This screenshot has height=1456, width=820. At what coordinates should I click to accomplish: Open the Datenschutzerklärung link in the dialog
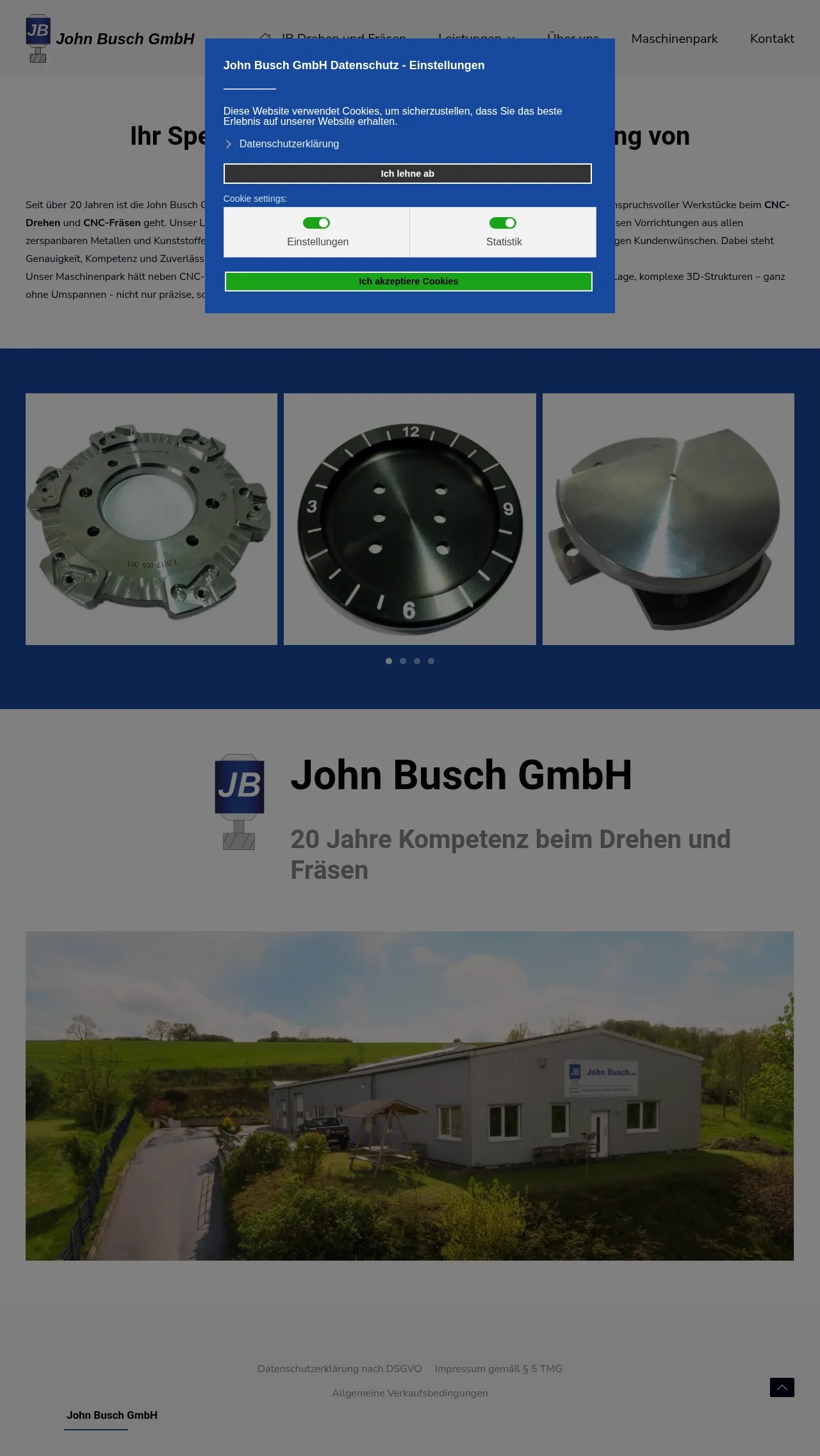tap(289, 144)
